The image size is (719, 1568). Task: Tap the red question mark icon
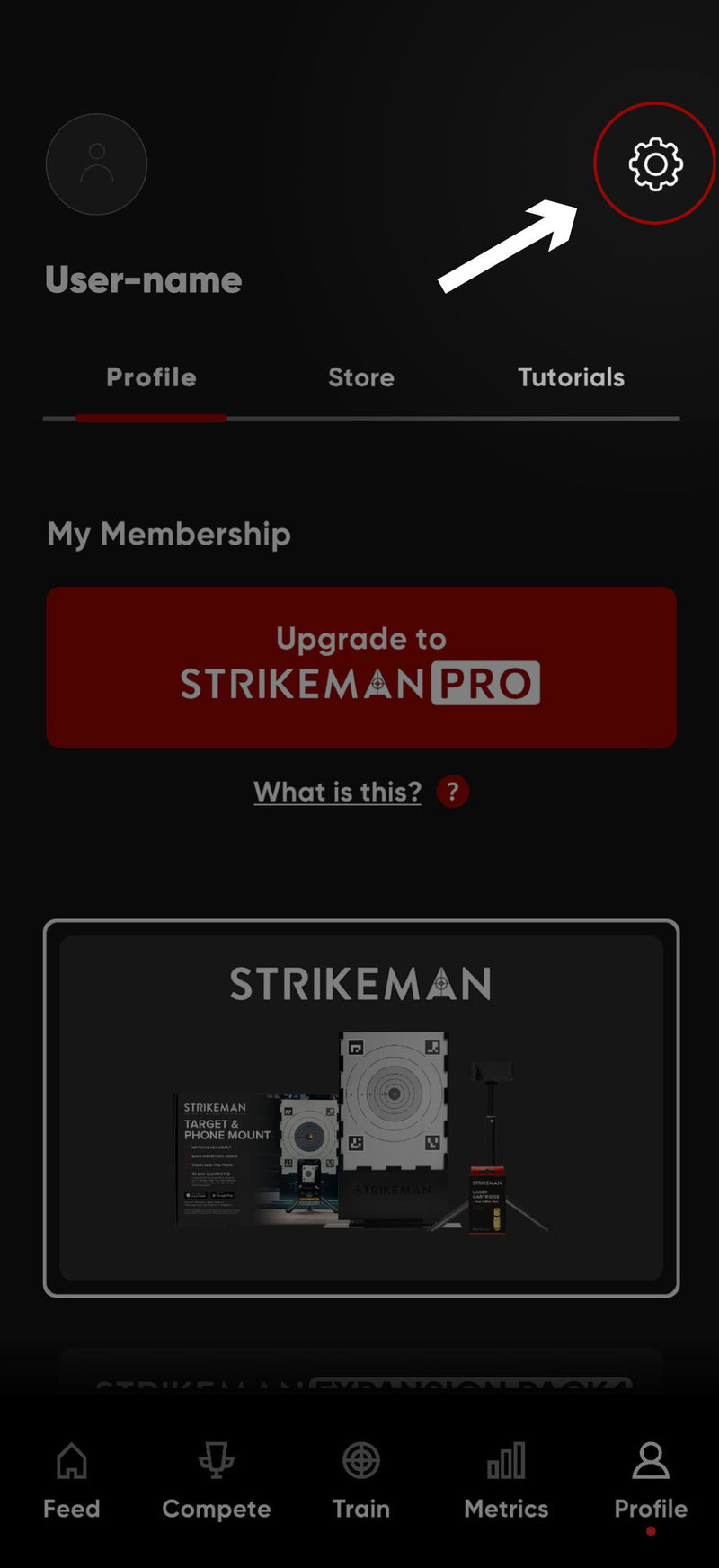[x=452, y=792]
